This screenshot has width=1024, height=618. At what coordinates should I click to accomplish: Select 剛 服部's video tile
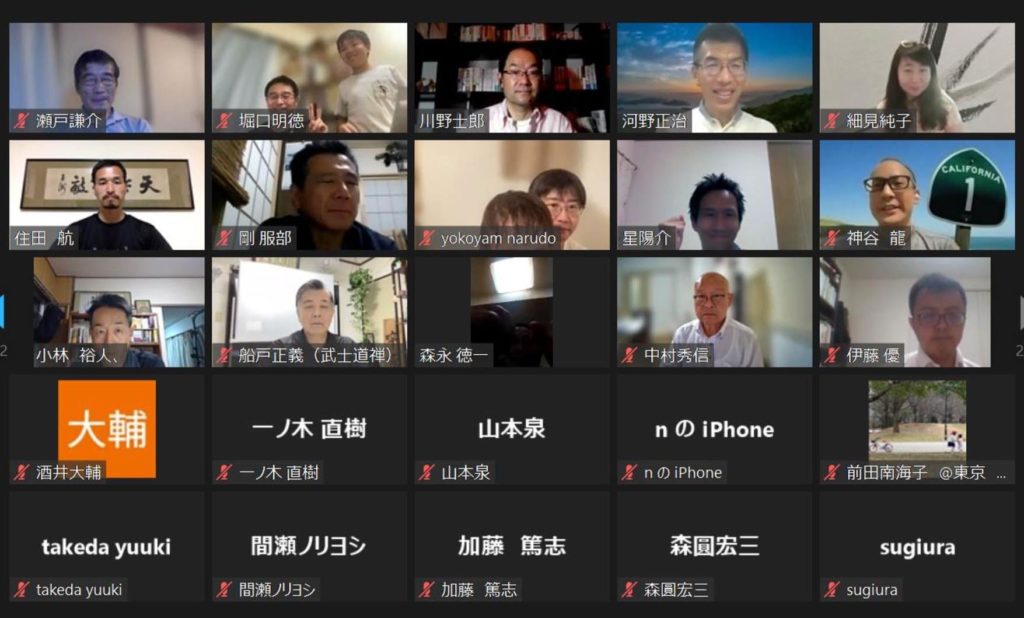310,194
